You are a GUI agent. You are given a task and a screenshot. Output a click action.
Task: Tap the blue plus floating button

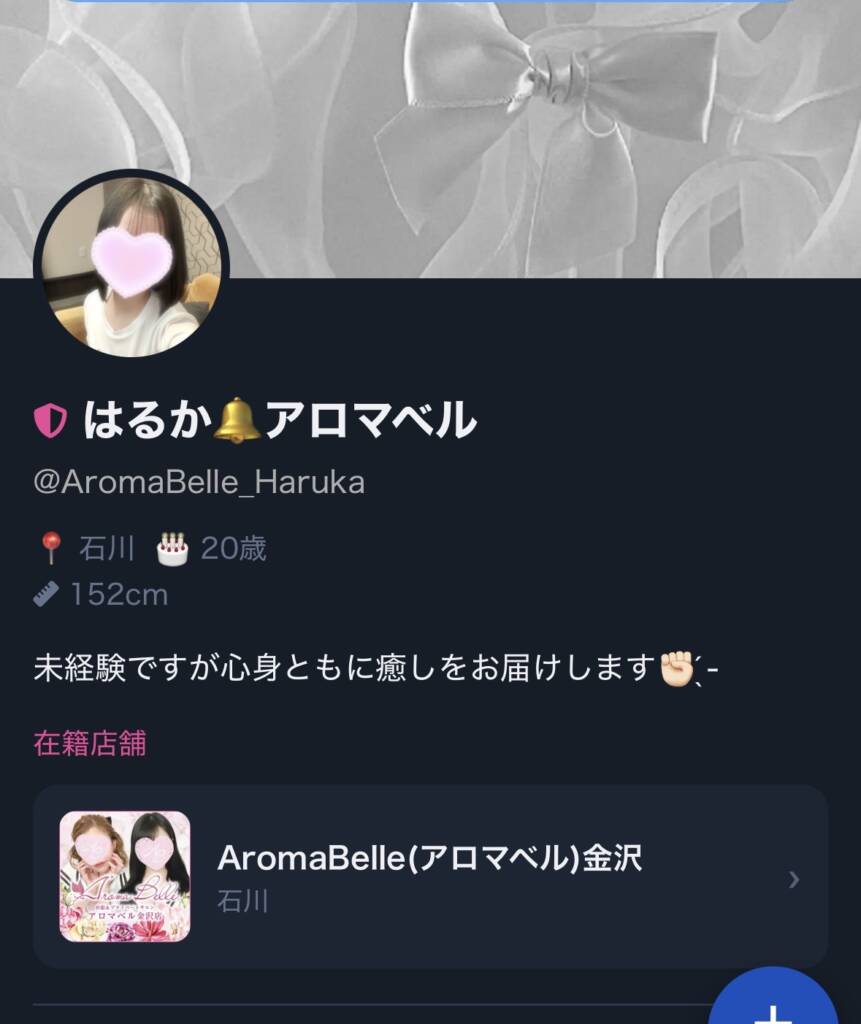[x=773, y=1003]
